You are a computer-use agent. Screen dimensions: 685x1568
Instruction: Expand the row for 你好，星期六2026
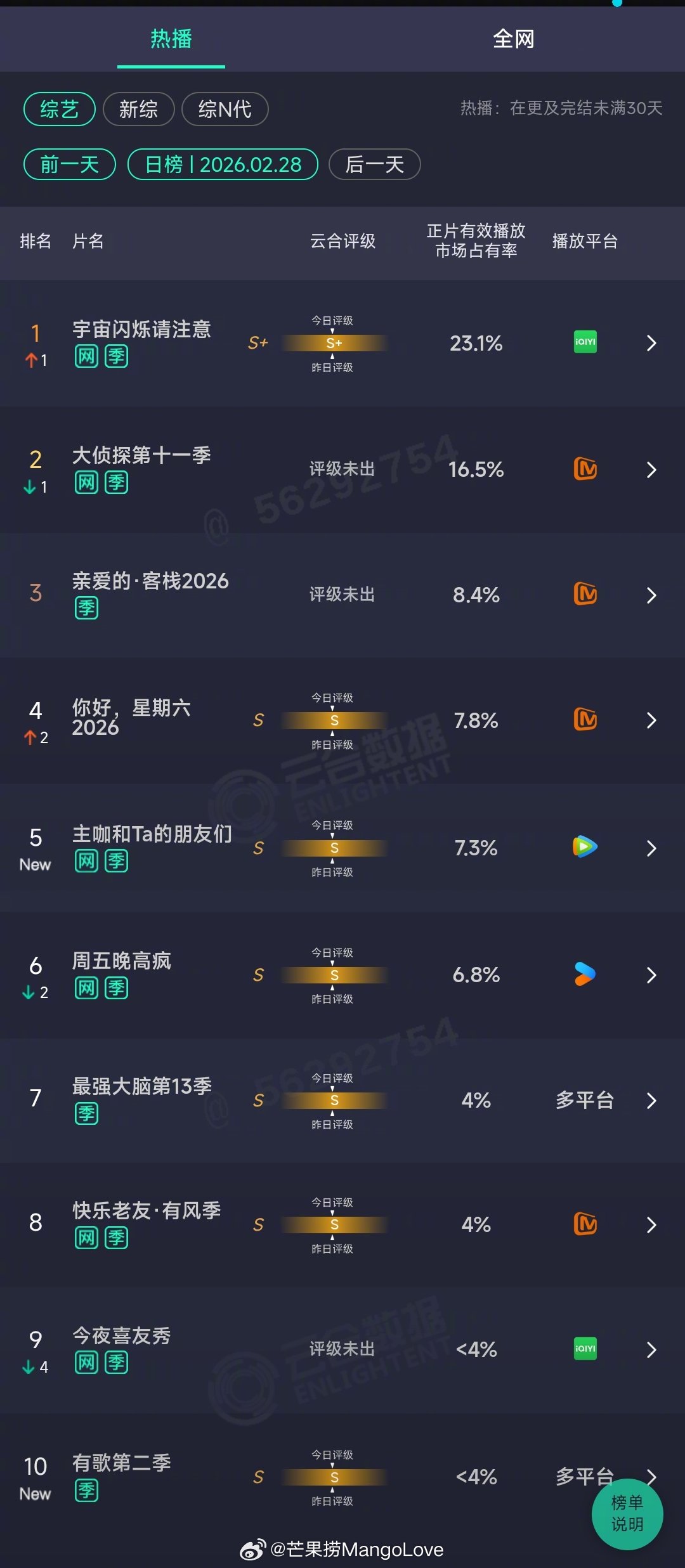(x=652, y=720)
